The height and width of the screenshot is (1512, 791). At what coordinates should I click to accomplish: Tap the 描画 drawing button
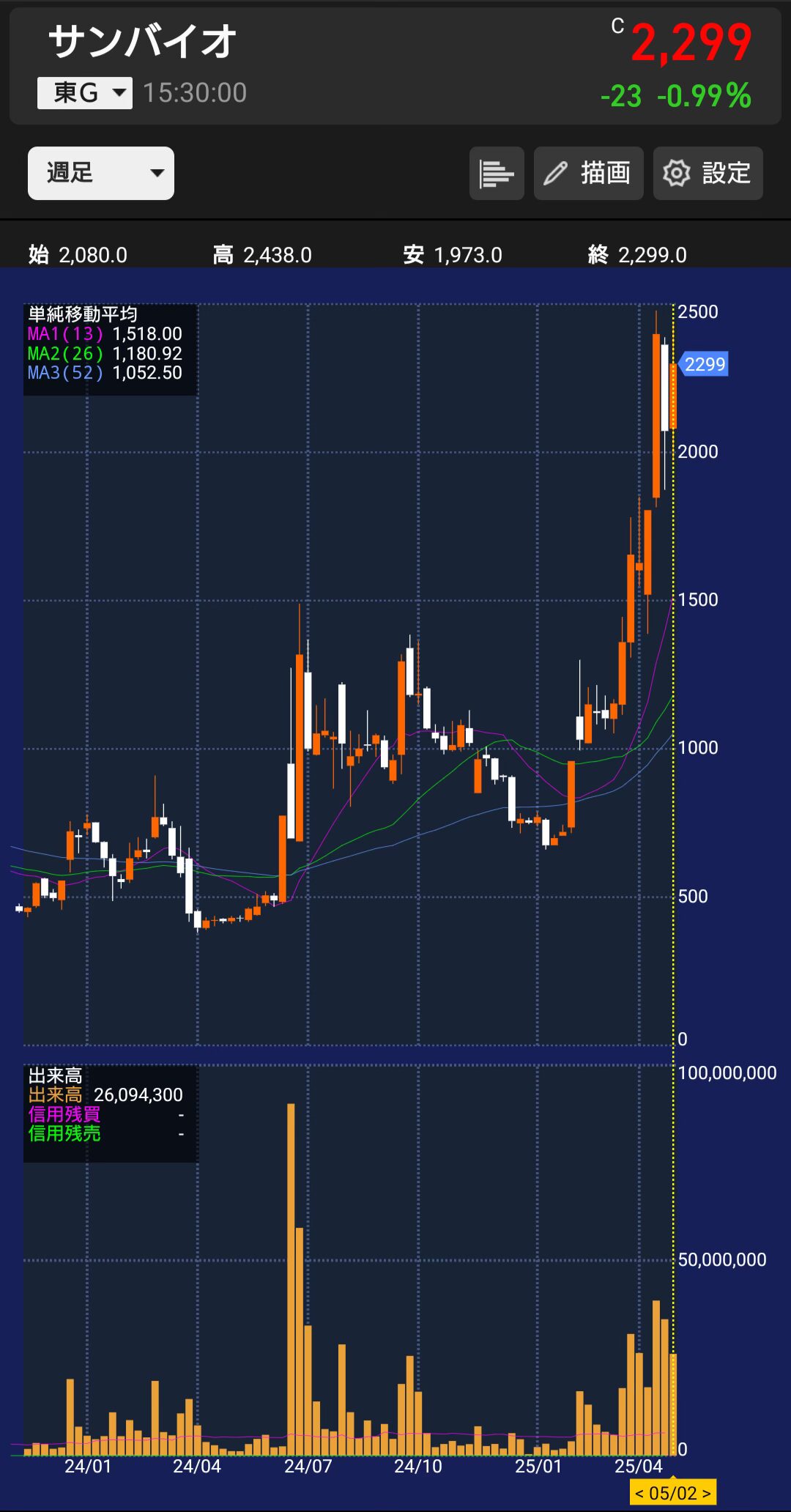[588, 173]
